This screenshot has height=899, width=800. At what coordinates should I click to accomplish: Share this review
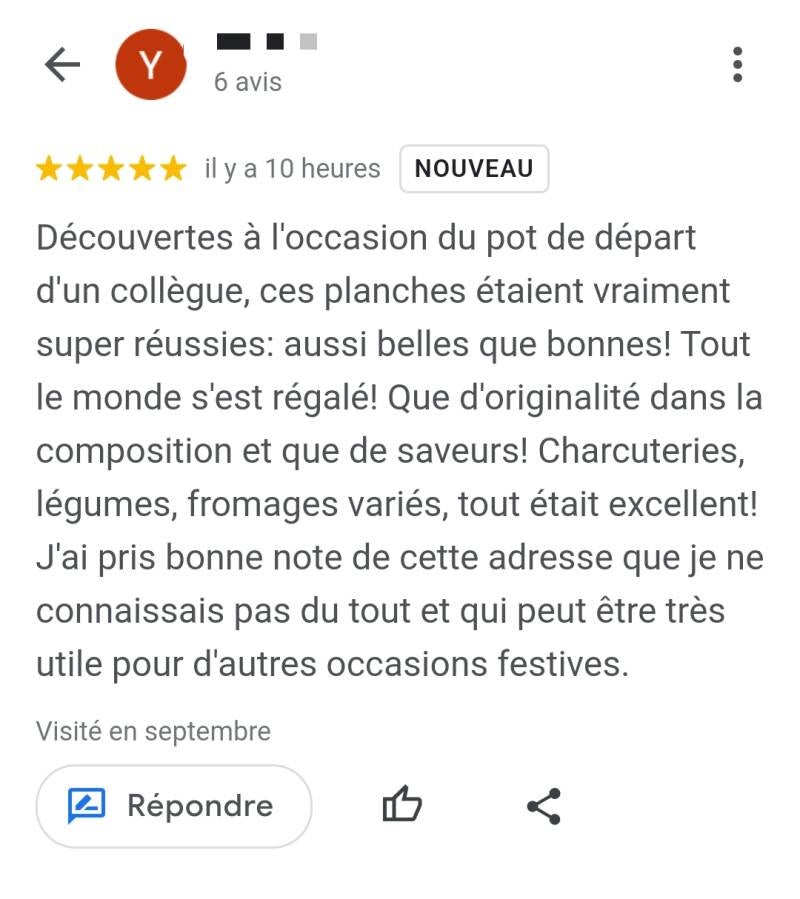[x=544, y=806]
